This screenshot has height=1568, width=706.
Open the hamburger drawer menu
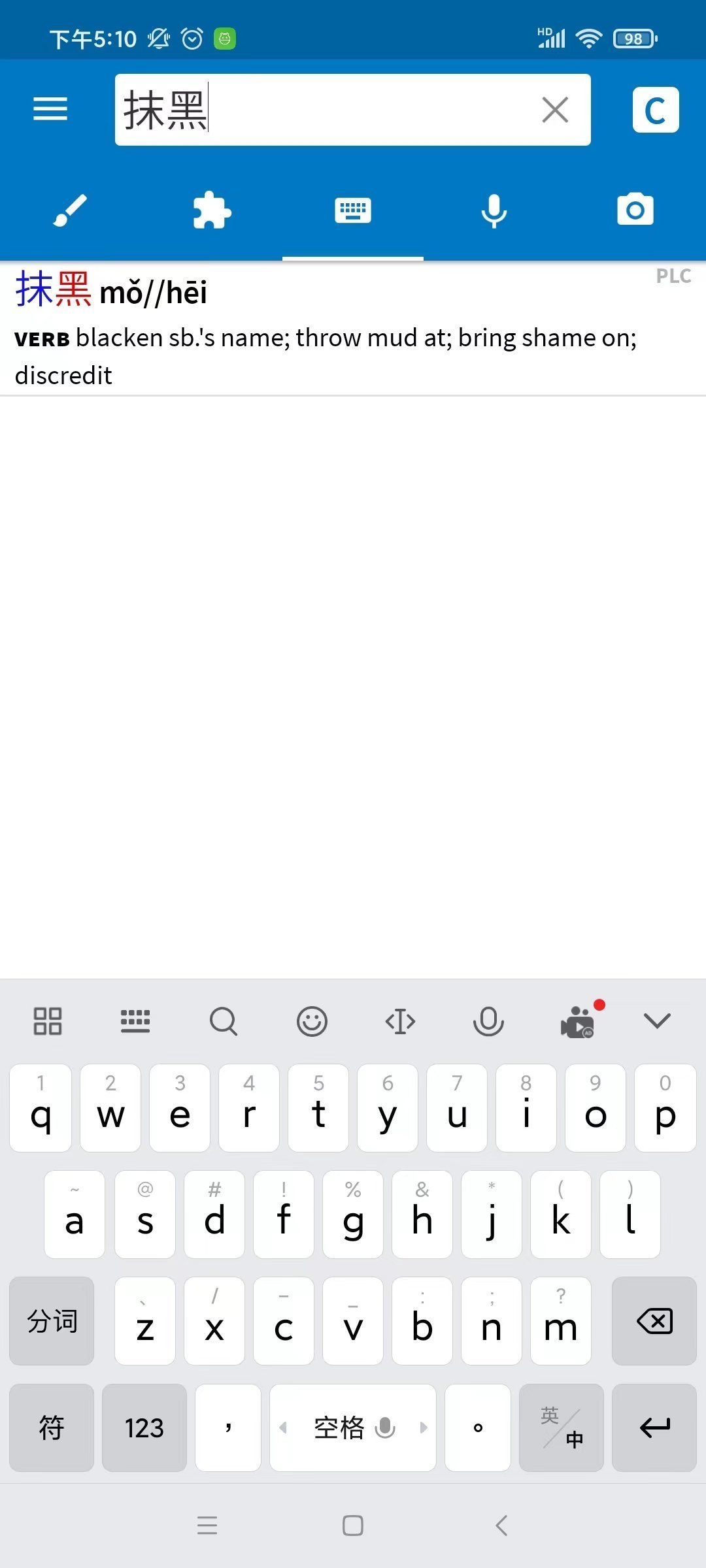50,109
